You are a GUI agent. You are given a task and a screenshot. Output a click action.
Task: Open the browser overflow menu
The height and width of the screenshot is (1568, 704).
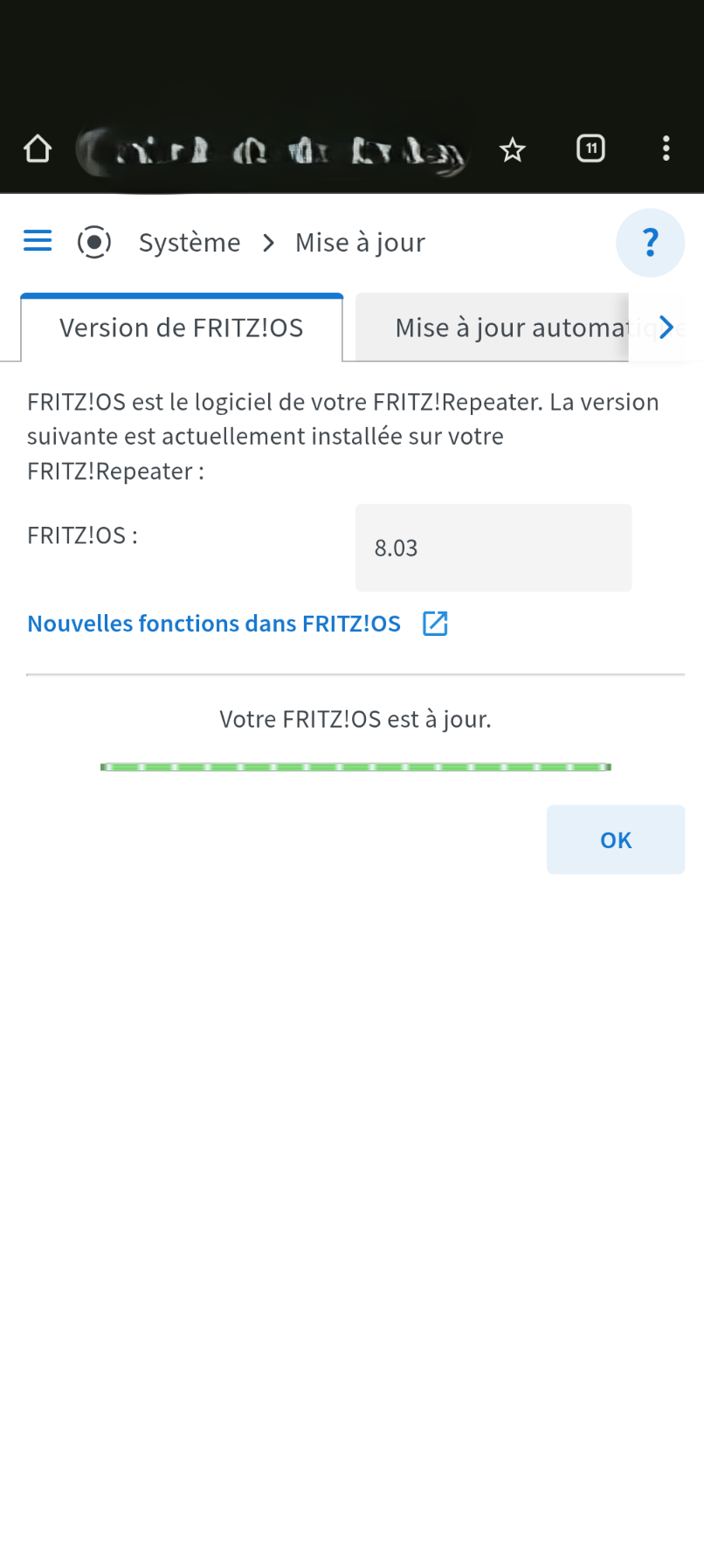[x=666, y=149]
